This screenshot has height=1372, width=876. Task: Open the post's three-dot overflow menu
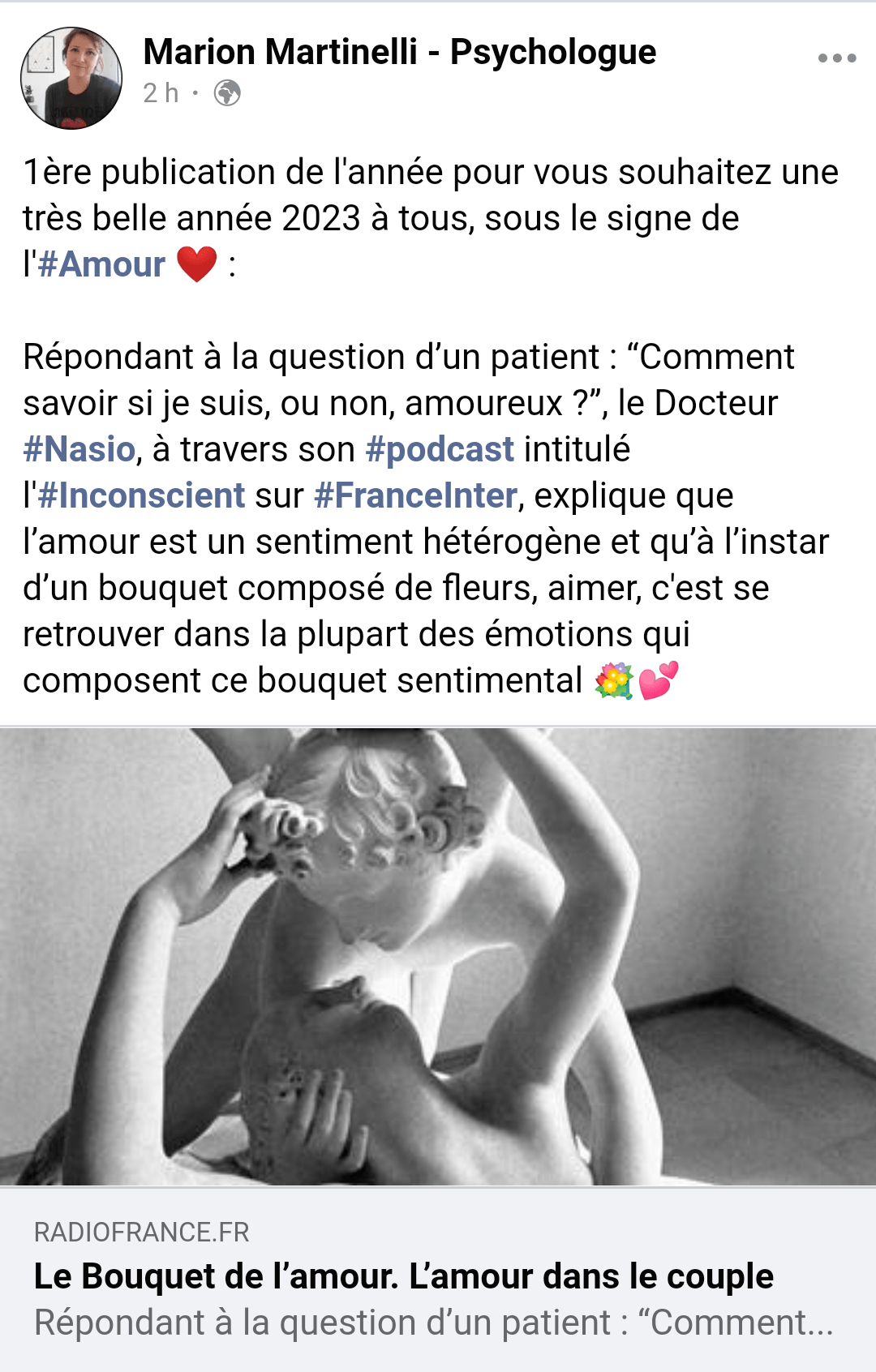pyautogui.click(x=836, y=58)
